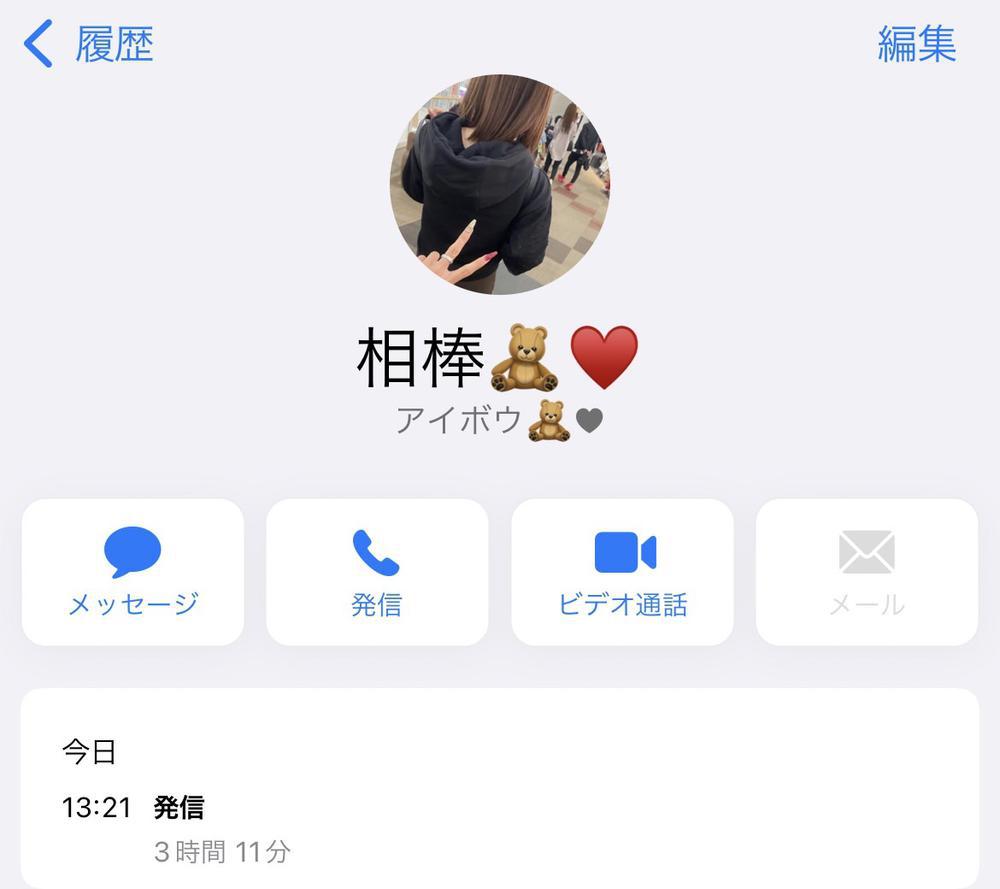The height and width of the screenshot is (889, 1000).
Task: Start a ビデオ通話 video call
Action: click(622, 572)
